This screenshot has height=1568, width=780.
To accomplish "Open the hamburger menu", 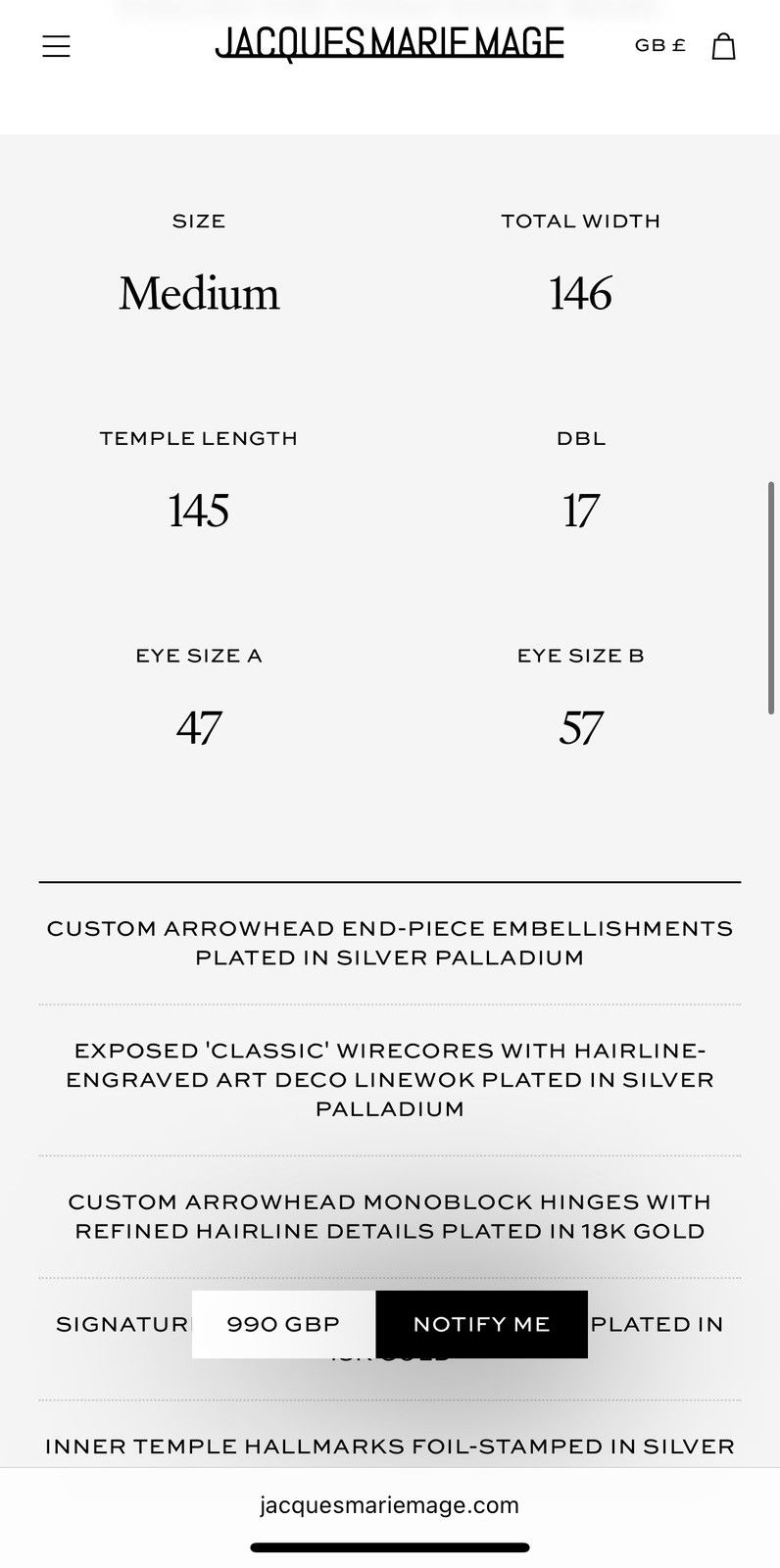I will pos(56,46).
